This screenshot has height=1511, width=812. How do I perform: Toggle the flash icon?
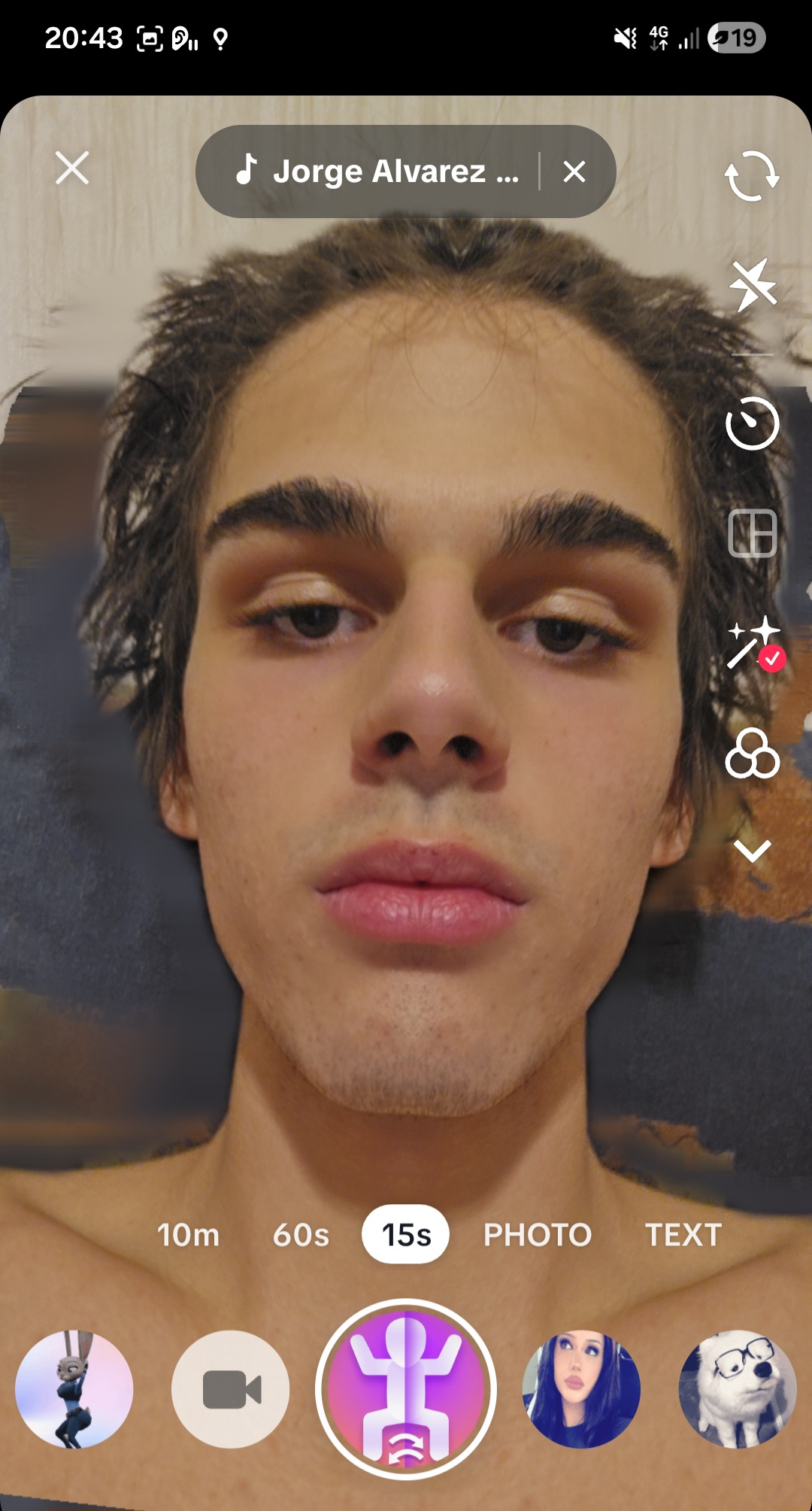(751, 285)
